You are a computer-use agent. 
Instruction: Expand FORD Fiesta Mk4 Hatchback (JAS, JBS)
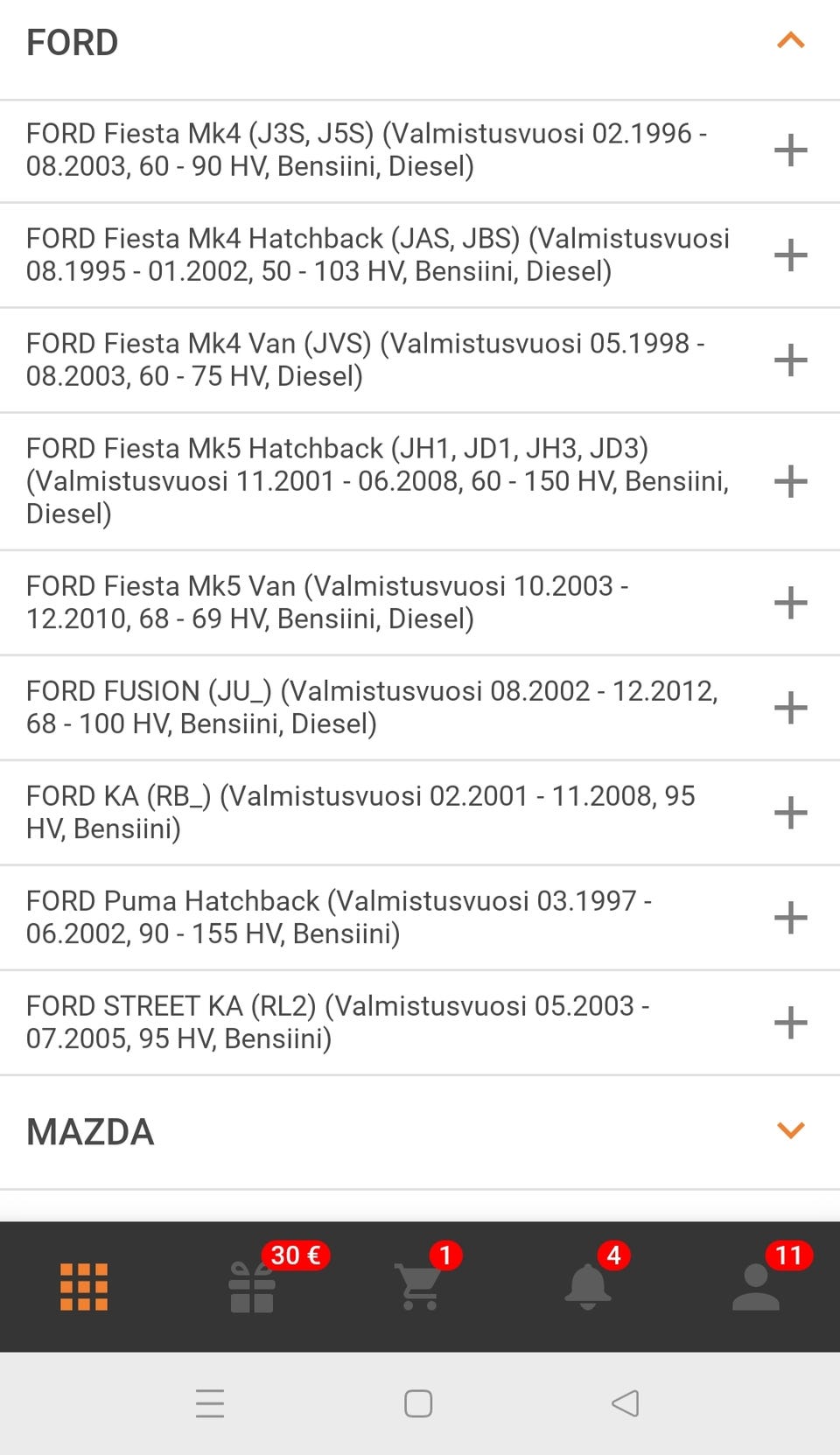pos(790,255)
